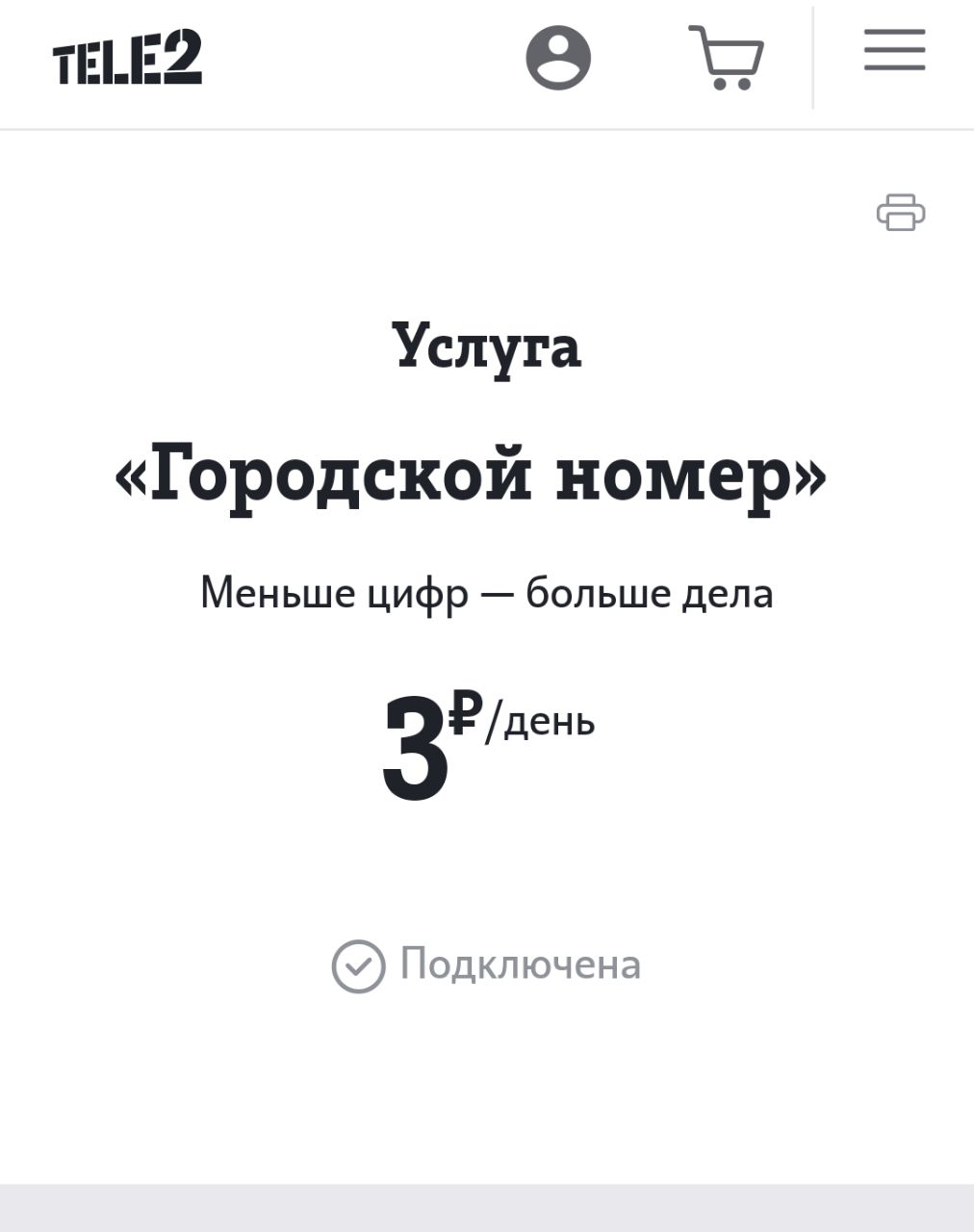Open the Tele2 home page via logo
The height and width of the screenshot is (1232, 974).
[x=127, y=59]
